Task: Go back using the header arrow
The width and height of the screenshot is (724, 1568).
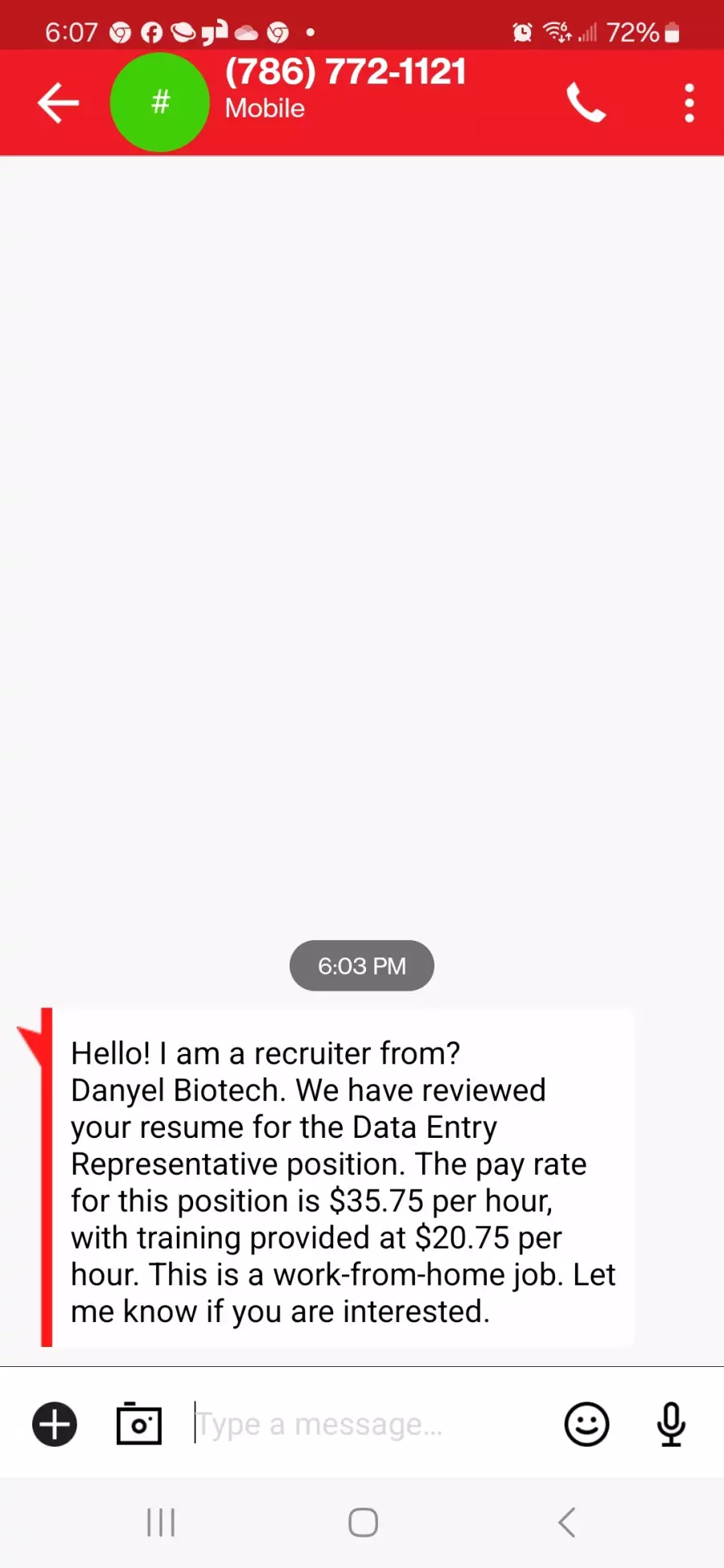Action: click(x=58, y=103)
